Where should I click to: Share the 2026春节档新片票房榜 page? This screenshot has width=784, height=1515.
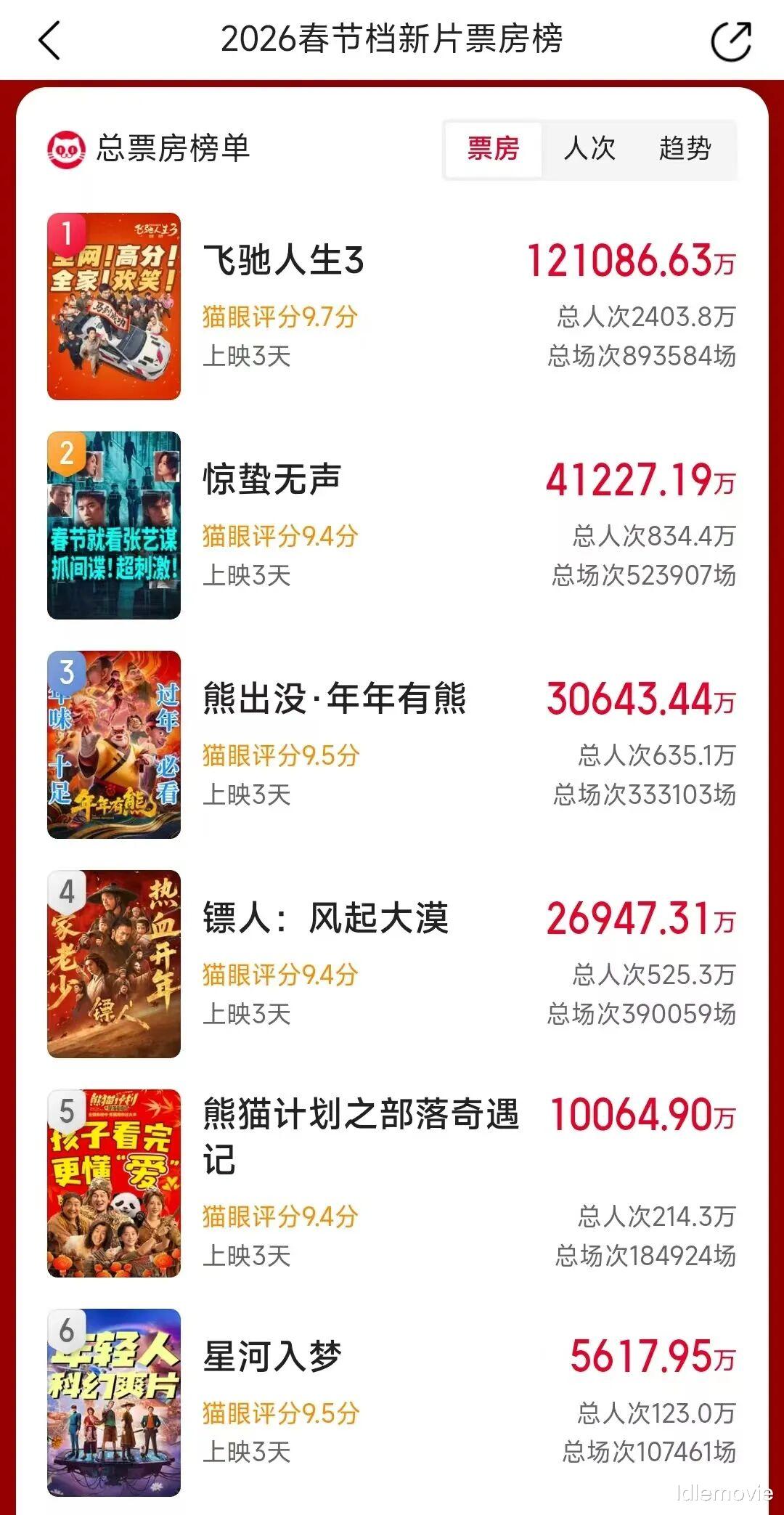pyautogui.click(x=730, y=41)
